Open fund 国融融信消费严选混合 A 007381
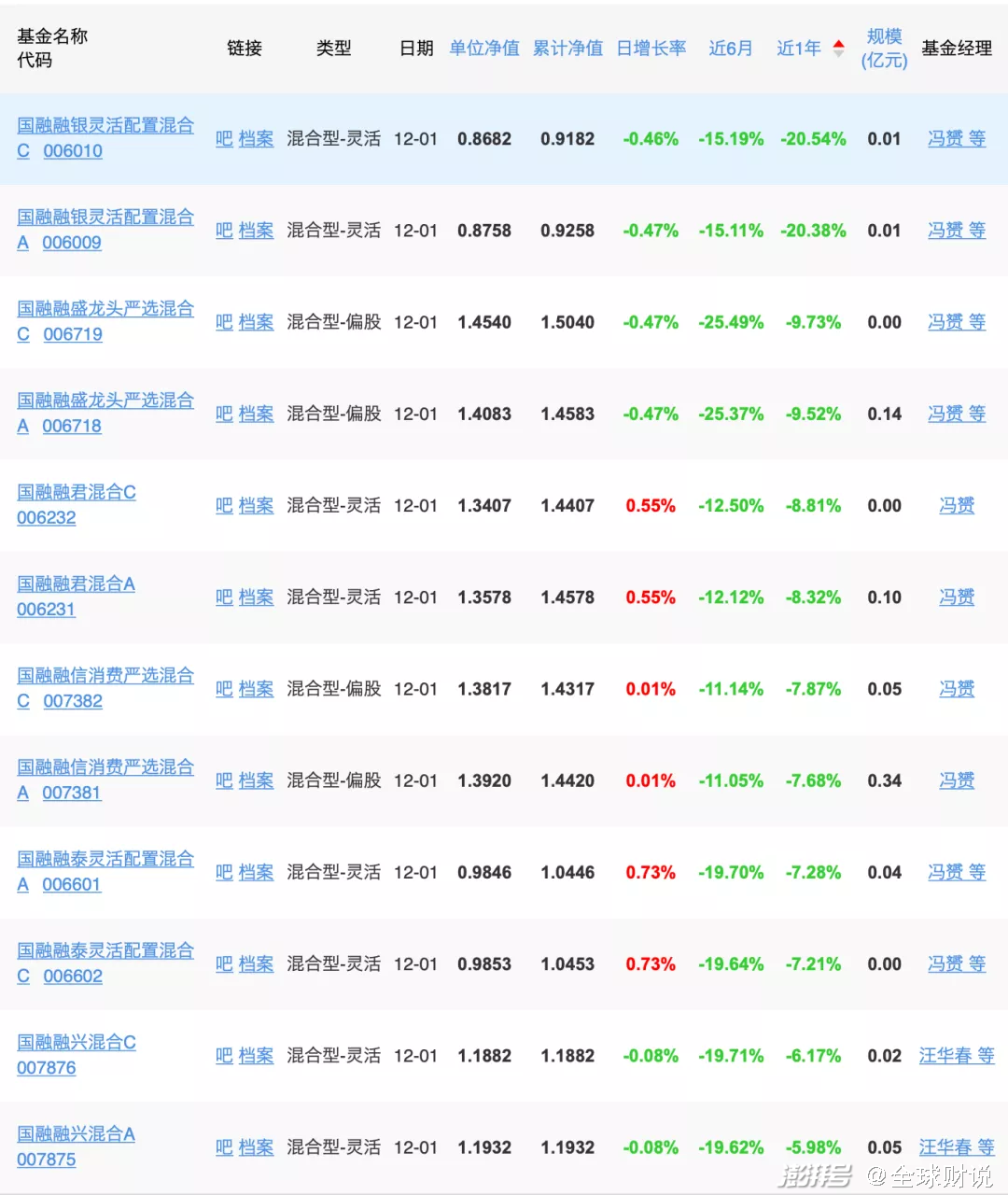Image resolution: width=1008 pixels, height=1195 pixels. (105, 780)
